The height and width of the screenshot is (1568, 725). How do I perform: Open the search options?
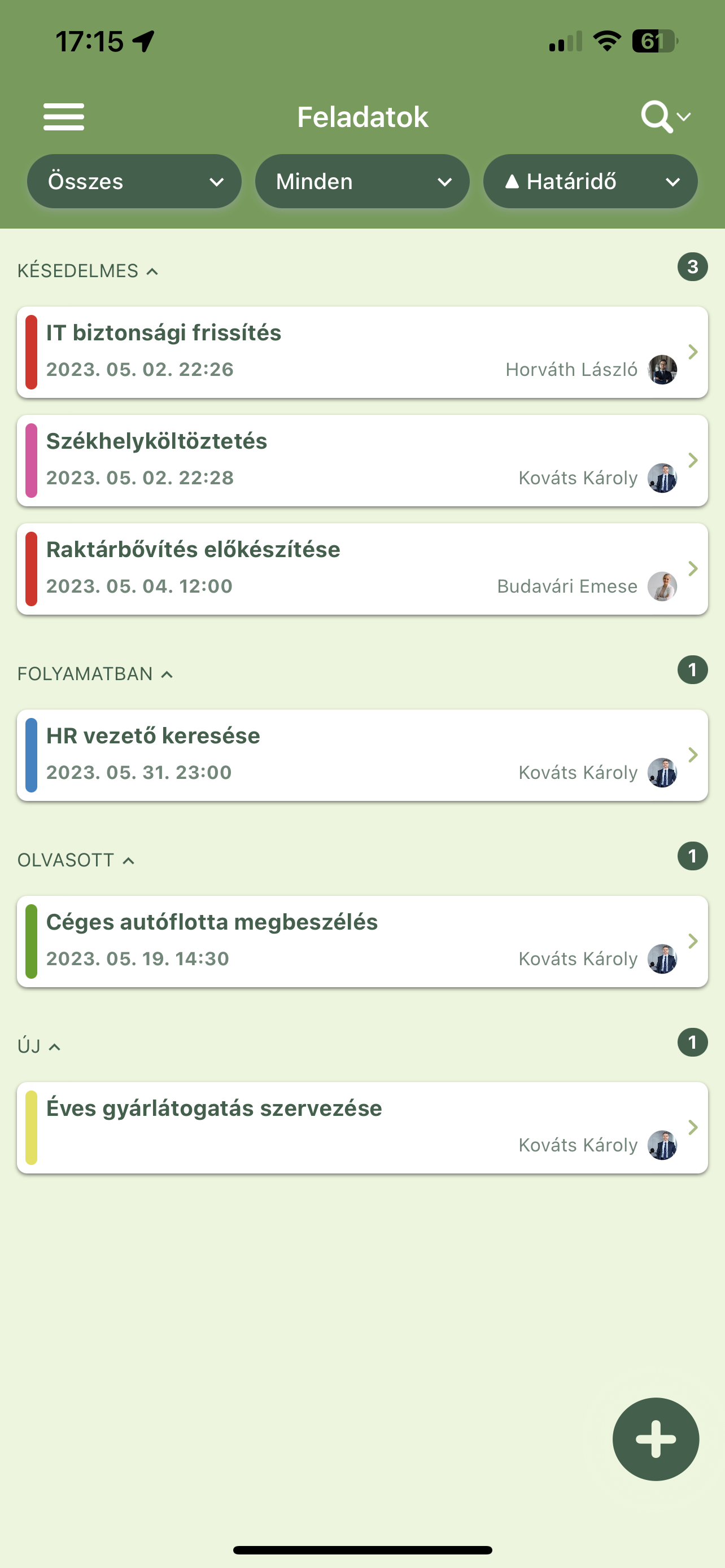665,116
